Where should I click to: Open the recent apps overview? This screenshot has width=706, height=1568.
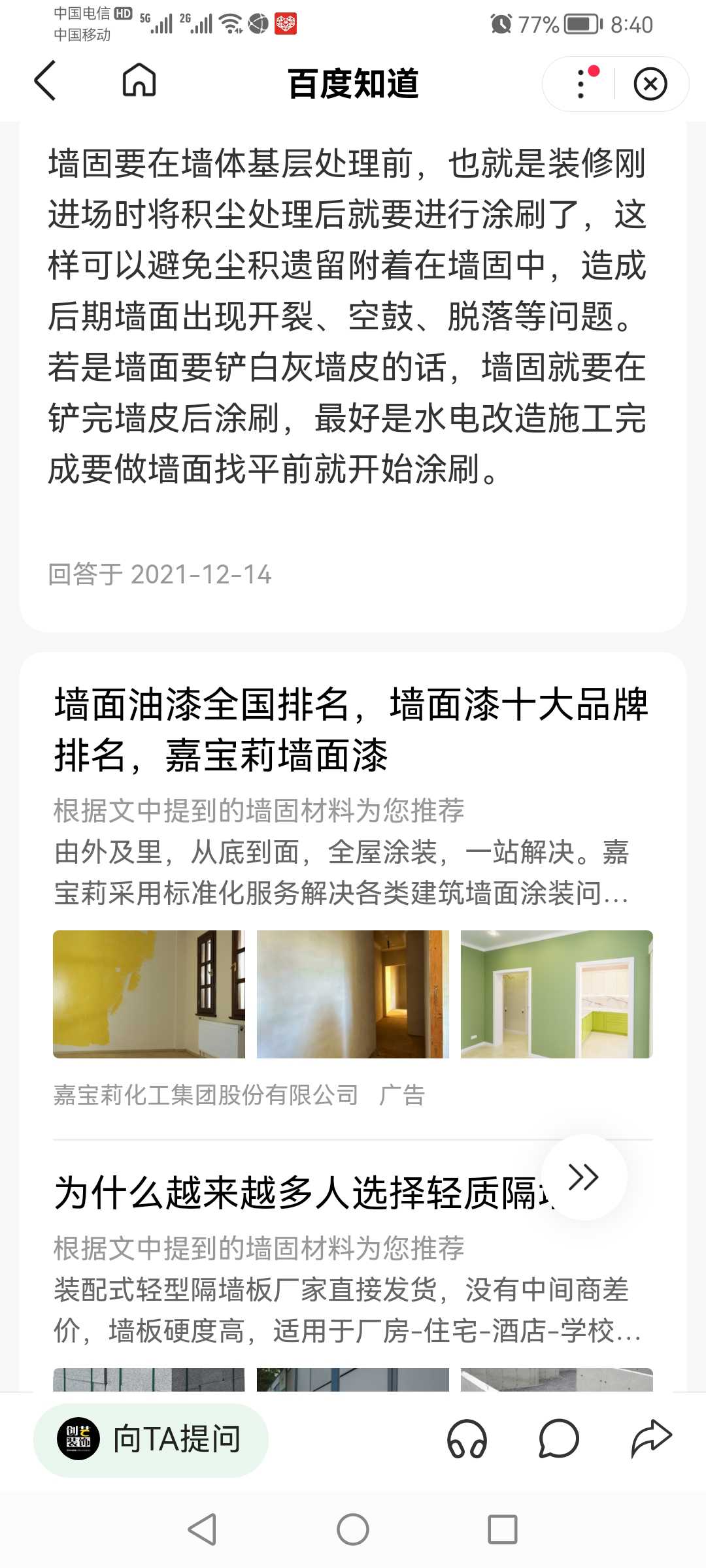point(503,1529)
